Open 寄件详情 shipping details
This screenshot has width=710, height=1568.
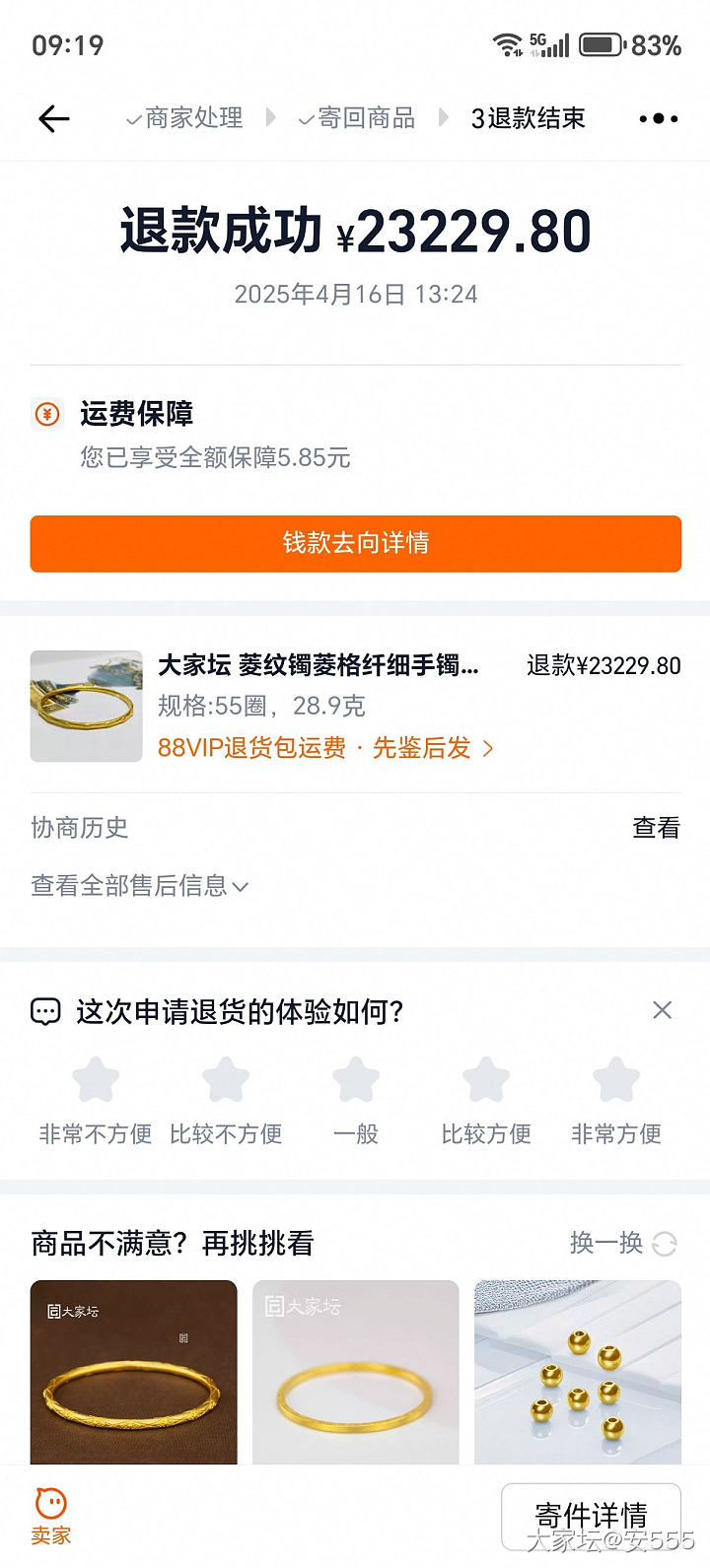coord(591,1515)
